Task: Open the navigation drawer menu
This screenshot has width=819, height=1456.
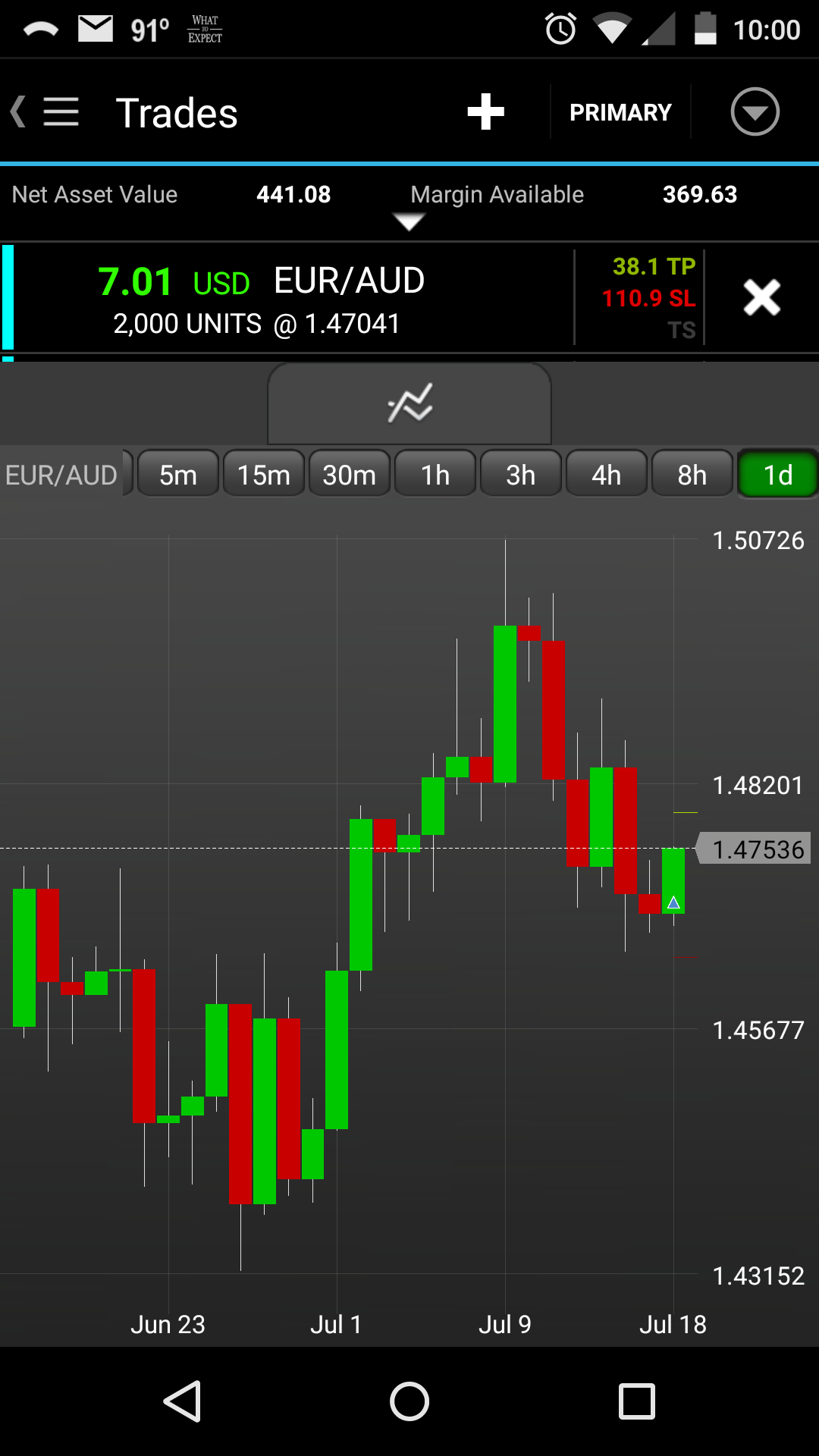Action: [61, 112]
